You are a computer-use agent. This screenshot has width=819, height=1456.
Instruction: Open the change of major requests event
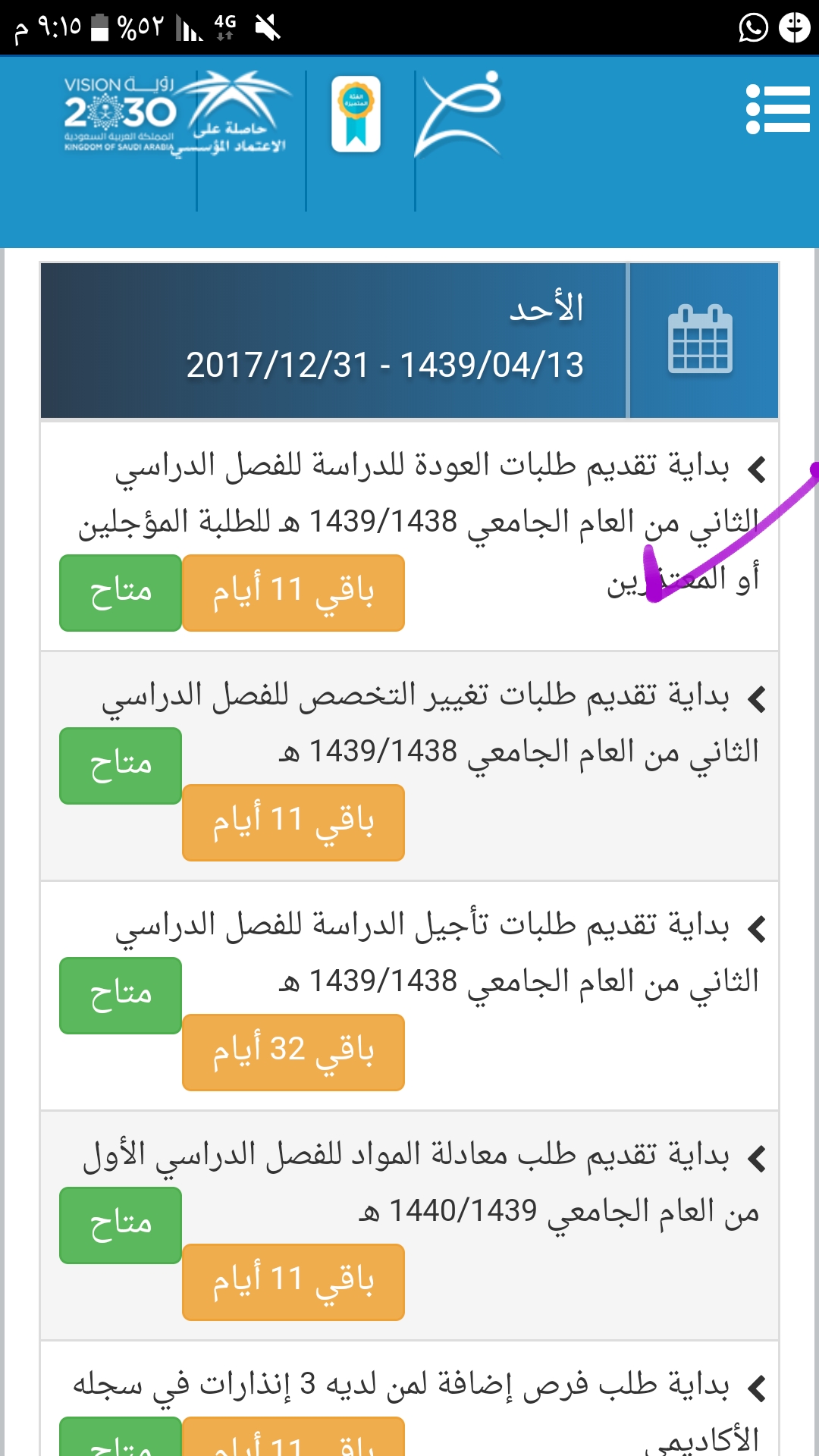pyautogui.click(x=431, y=723)
